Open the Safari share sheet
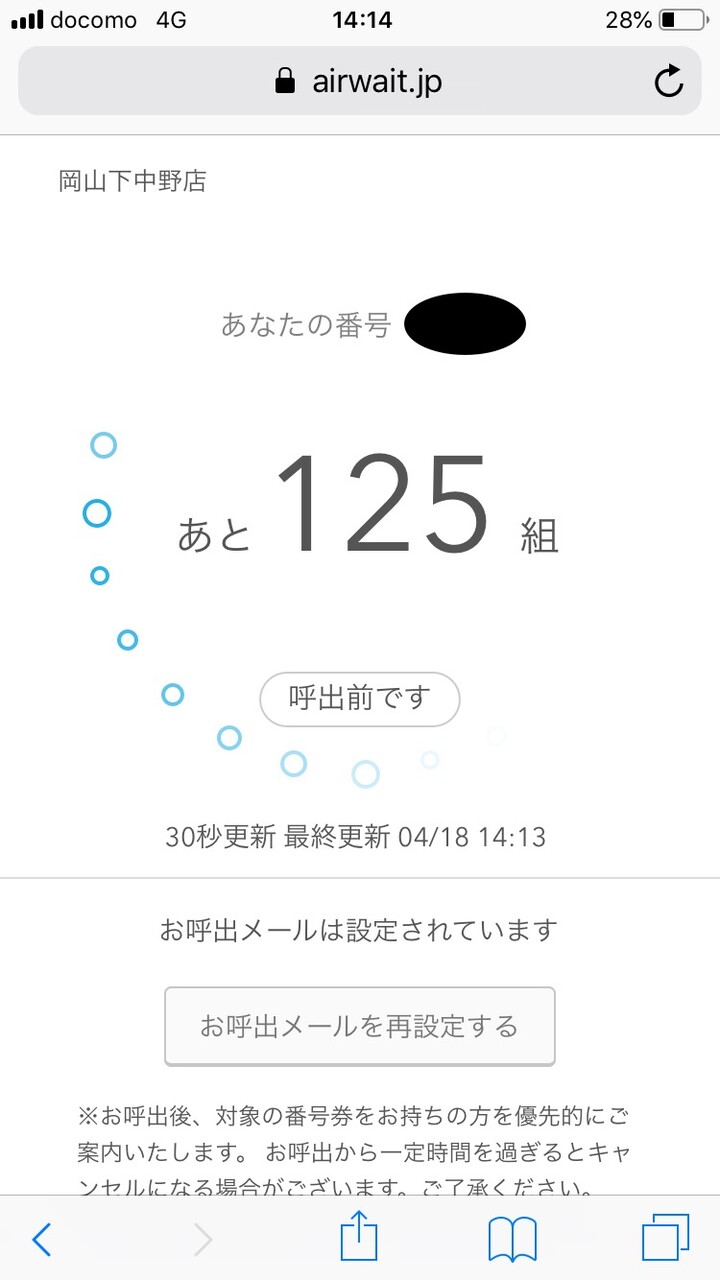The height and width of the screenshot is (1280, 720). click(x=359, y=1240)
